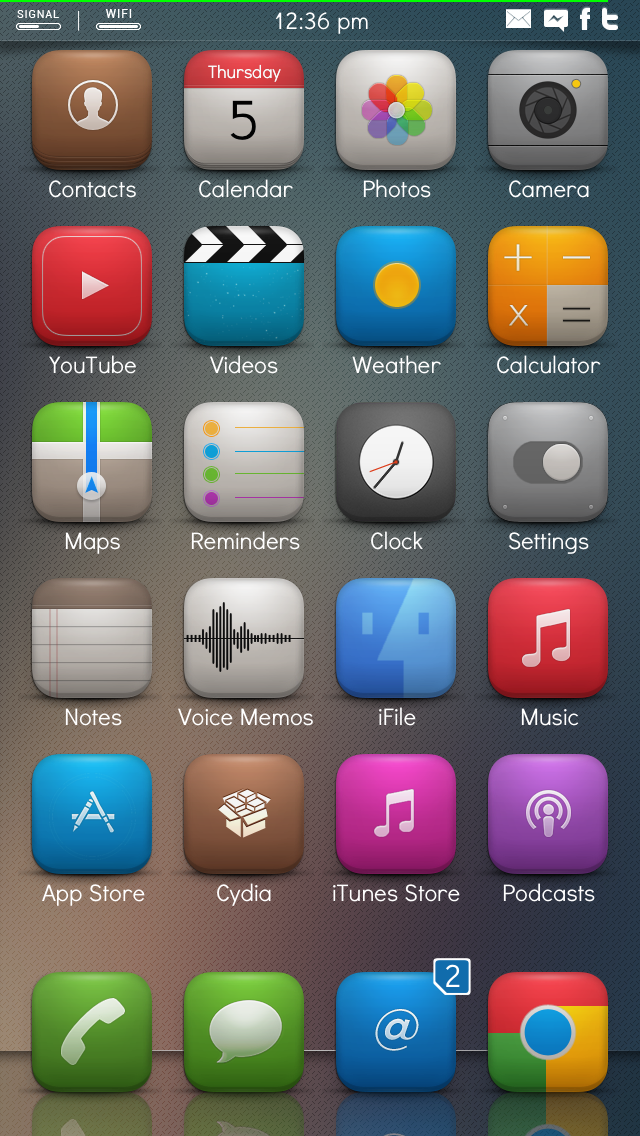This screenshot has width=640, height=1136.
Task: Launch Voice Memos
Action: (244, 638)
